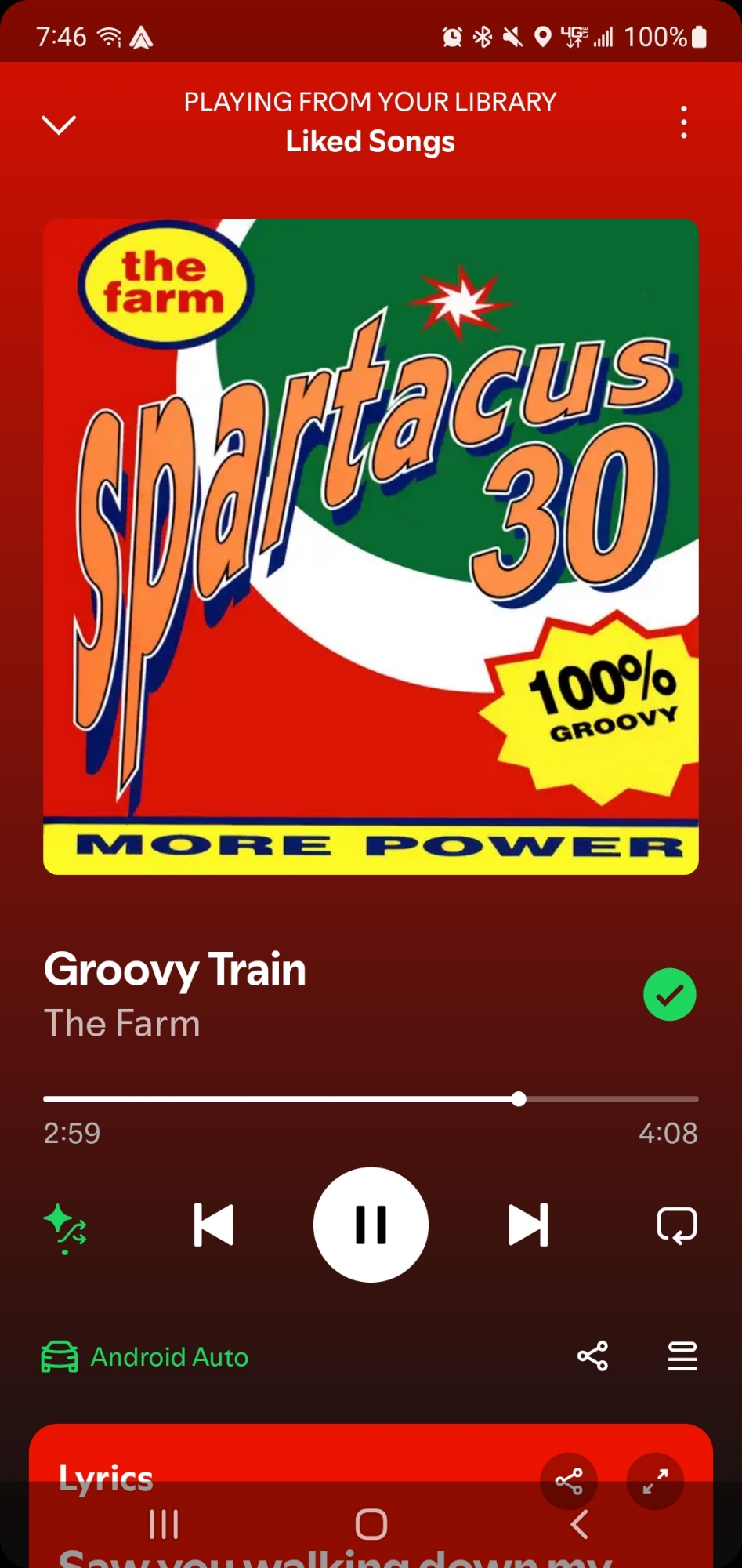Open Android Auto device picker

(145, 1357)
